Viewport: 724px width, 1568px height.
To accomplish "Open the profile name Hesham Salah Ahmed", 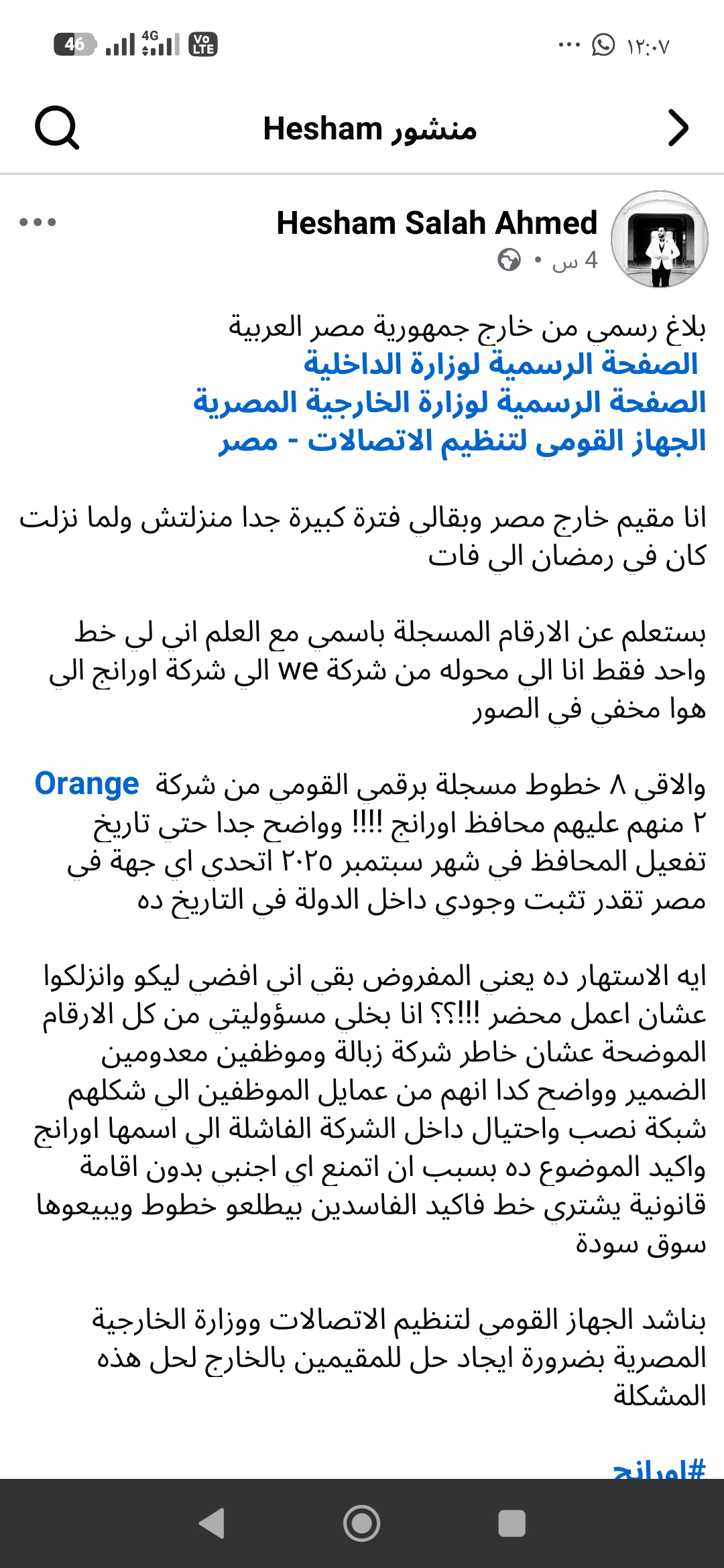I will (x=436, y=222).
